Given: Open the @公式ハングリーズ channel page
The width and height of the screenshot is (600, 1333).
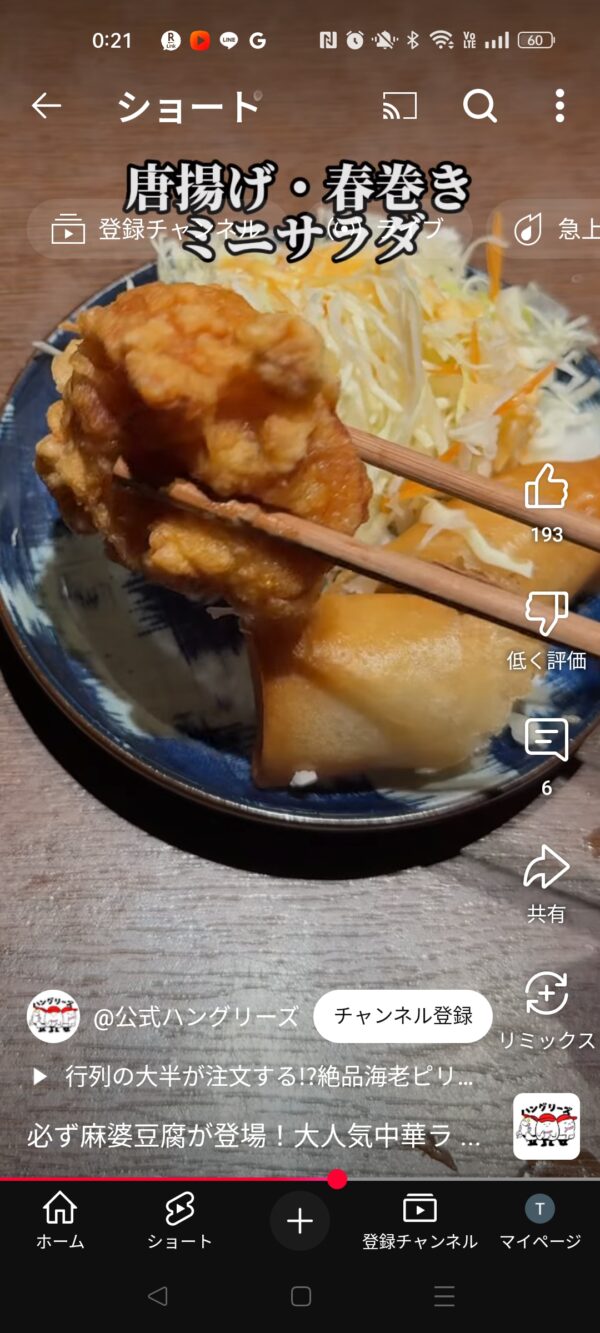Looking at the screenshot, I should [x=195, y=1017].
